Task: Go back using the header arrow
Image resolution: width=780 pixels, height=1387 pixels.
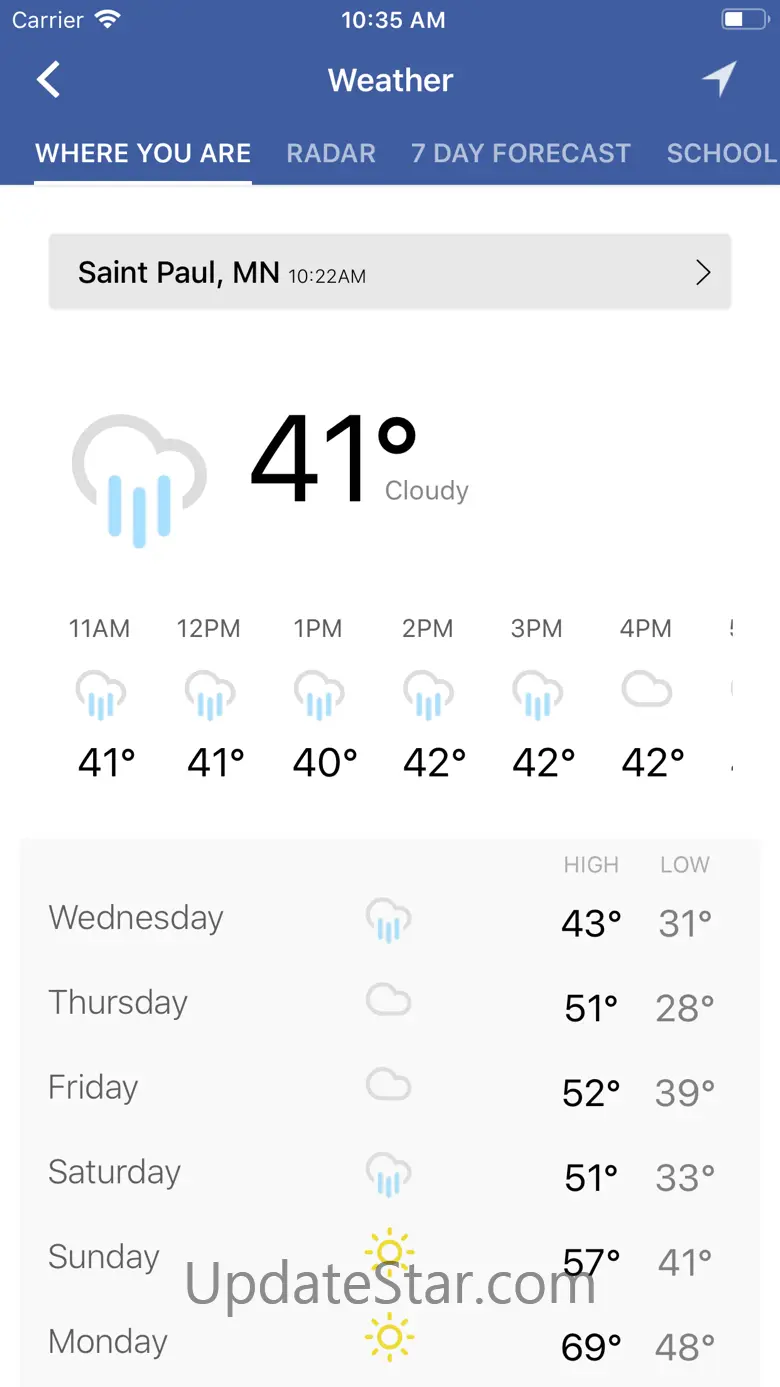Action: point(48,80)
